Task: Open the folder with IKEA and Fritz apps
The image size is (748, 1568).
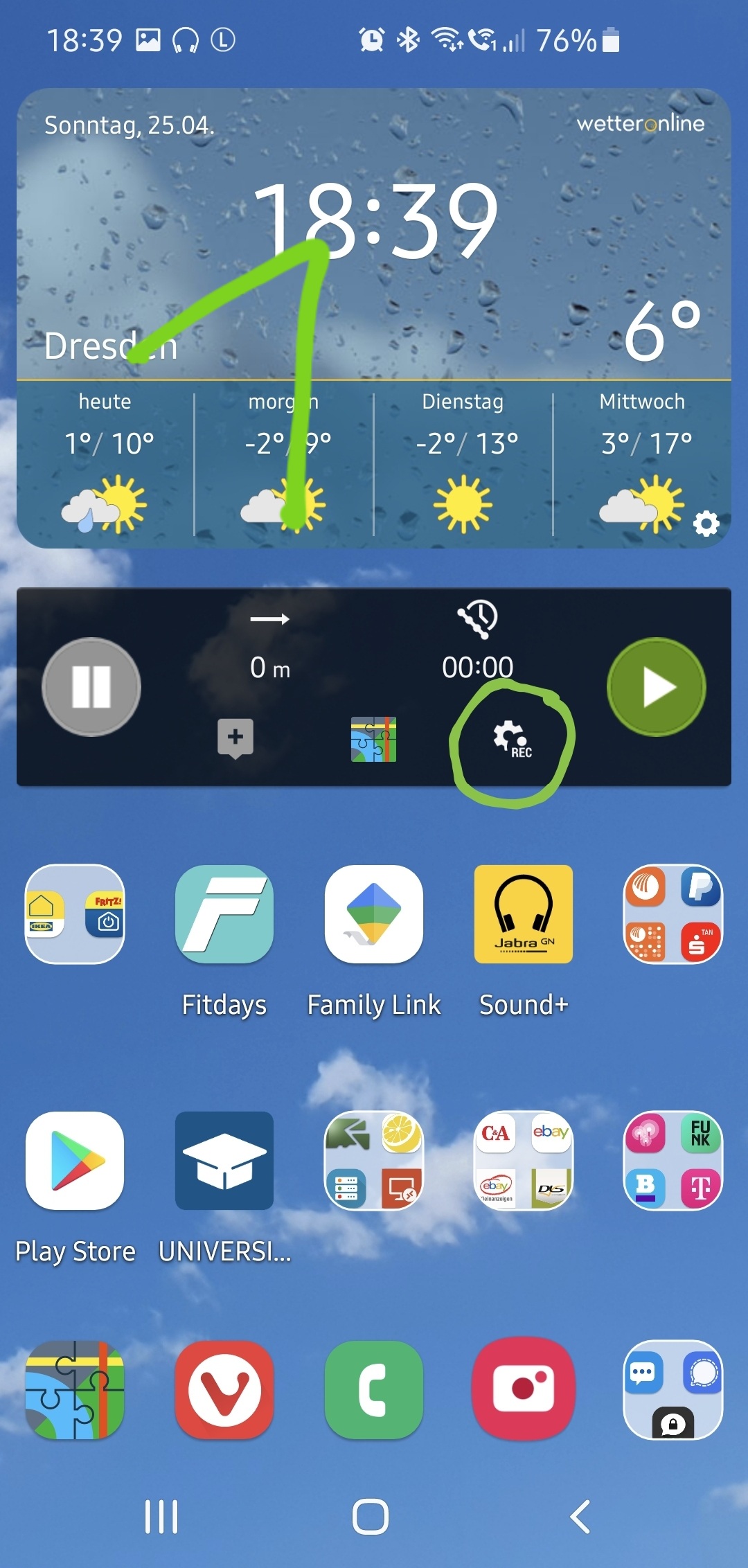Action: 75,914
